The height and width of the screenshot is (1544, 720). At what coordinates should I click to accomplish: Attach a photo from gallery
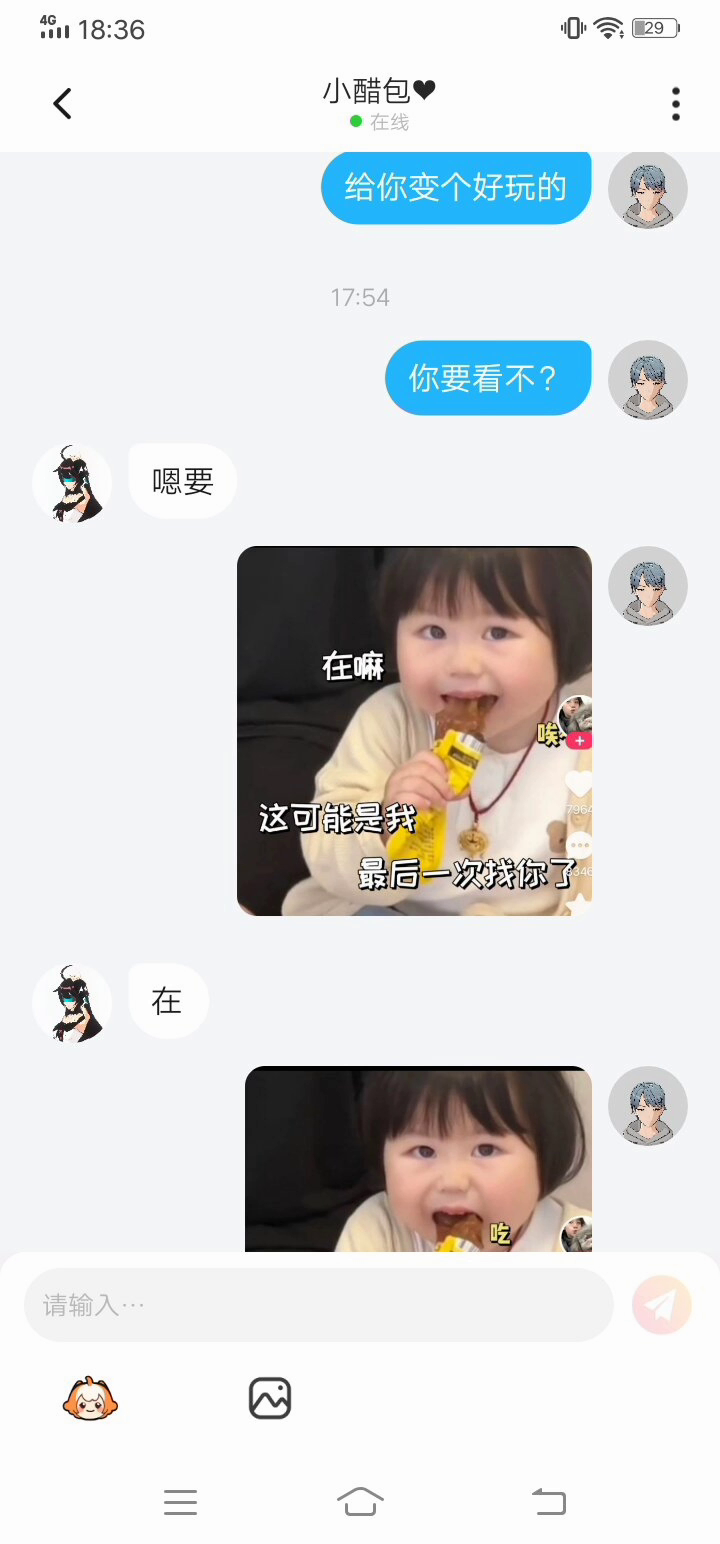270,1398
